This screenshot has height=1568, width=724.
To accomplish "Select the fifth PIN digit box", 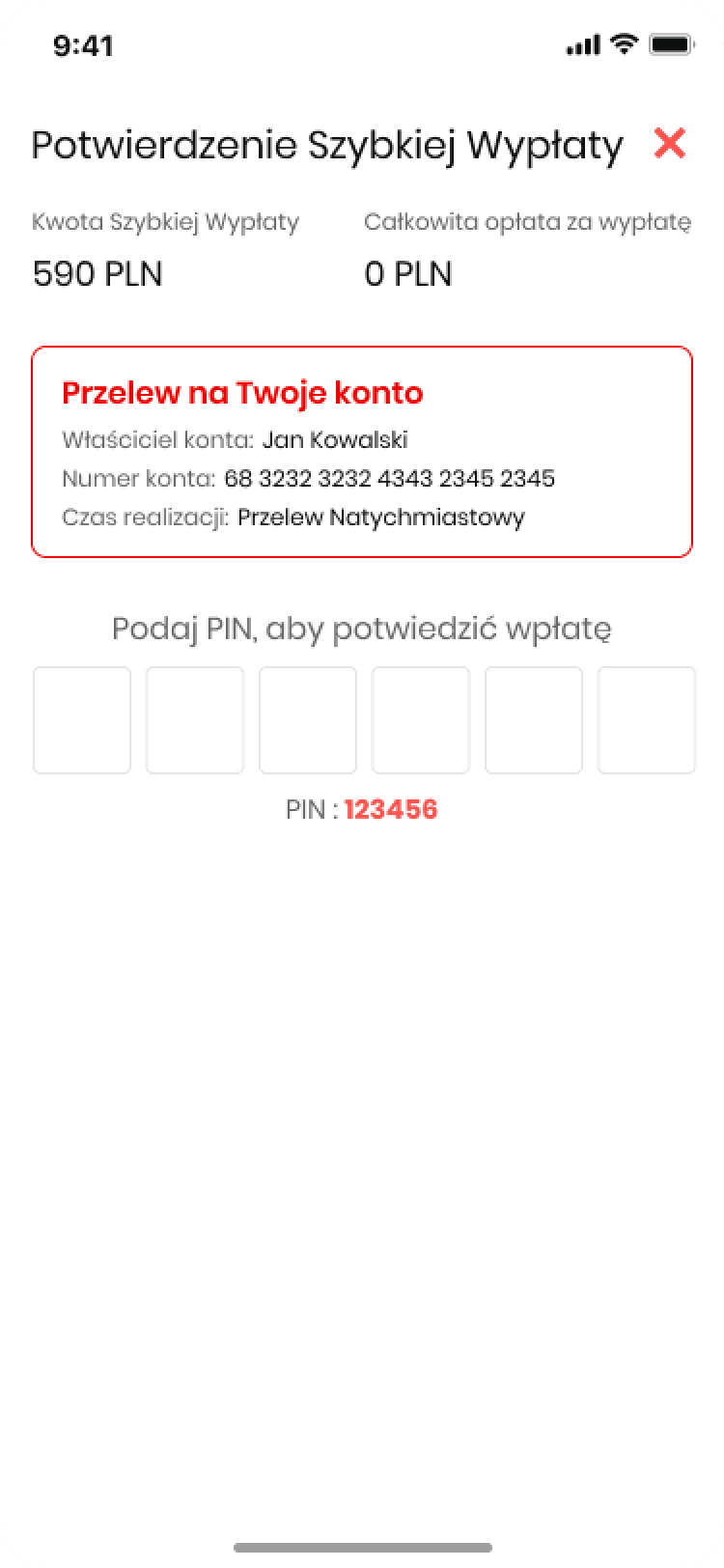I will pos(534,720).
